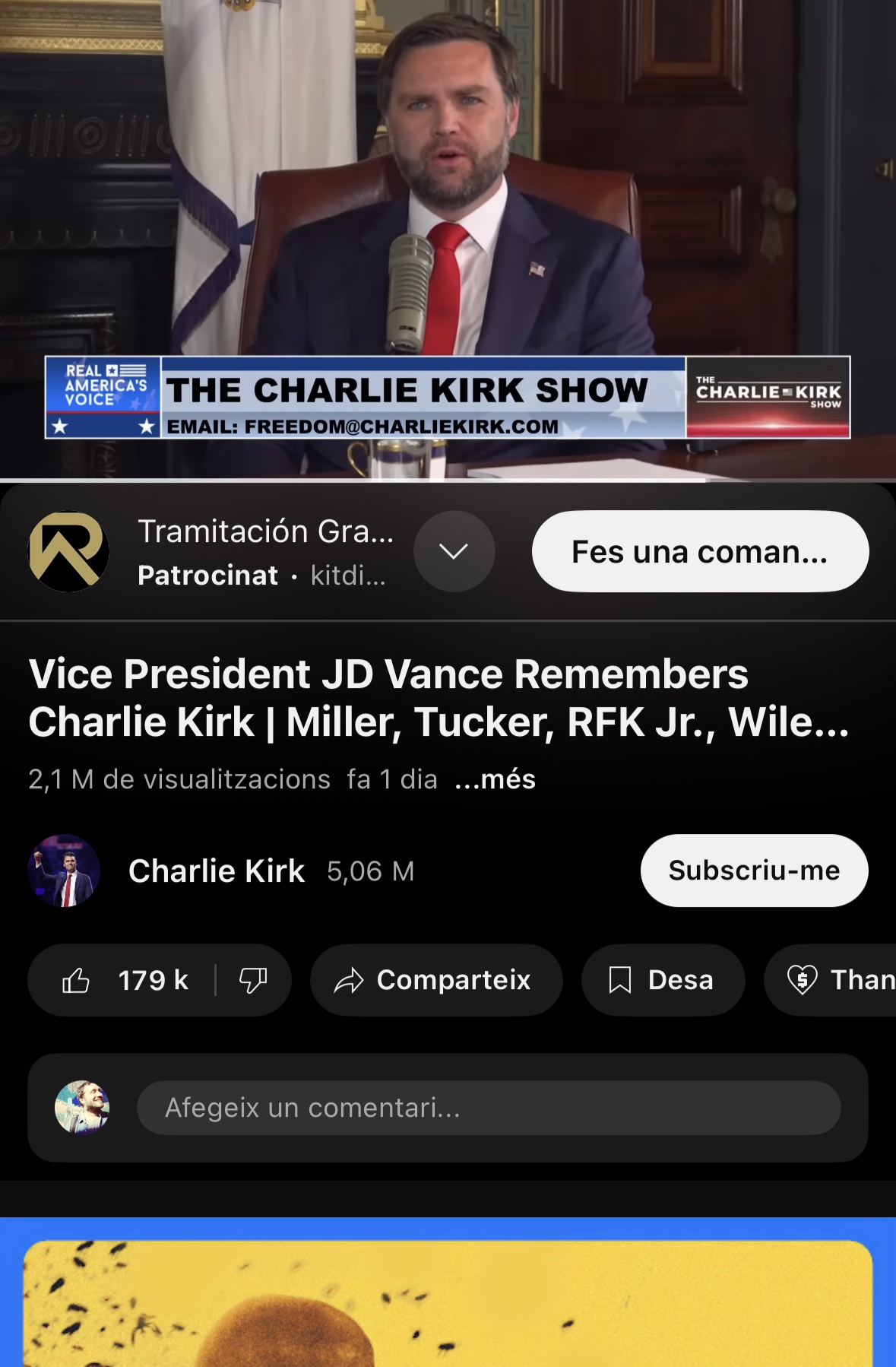Add a comment in "Afegeix un comentari"

488,1108
